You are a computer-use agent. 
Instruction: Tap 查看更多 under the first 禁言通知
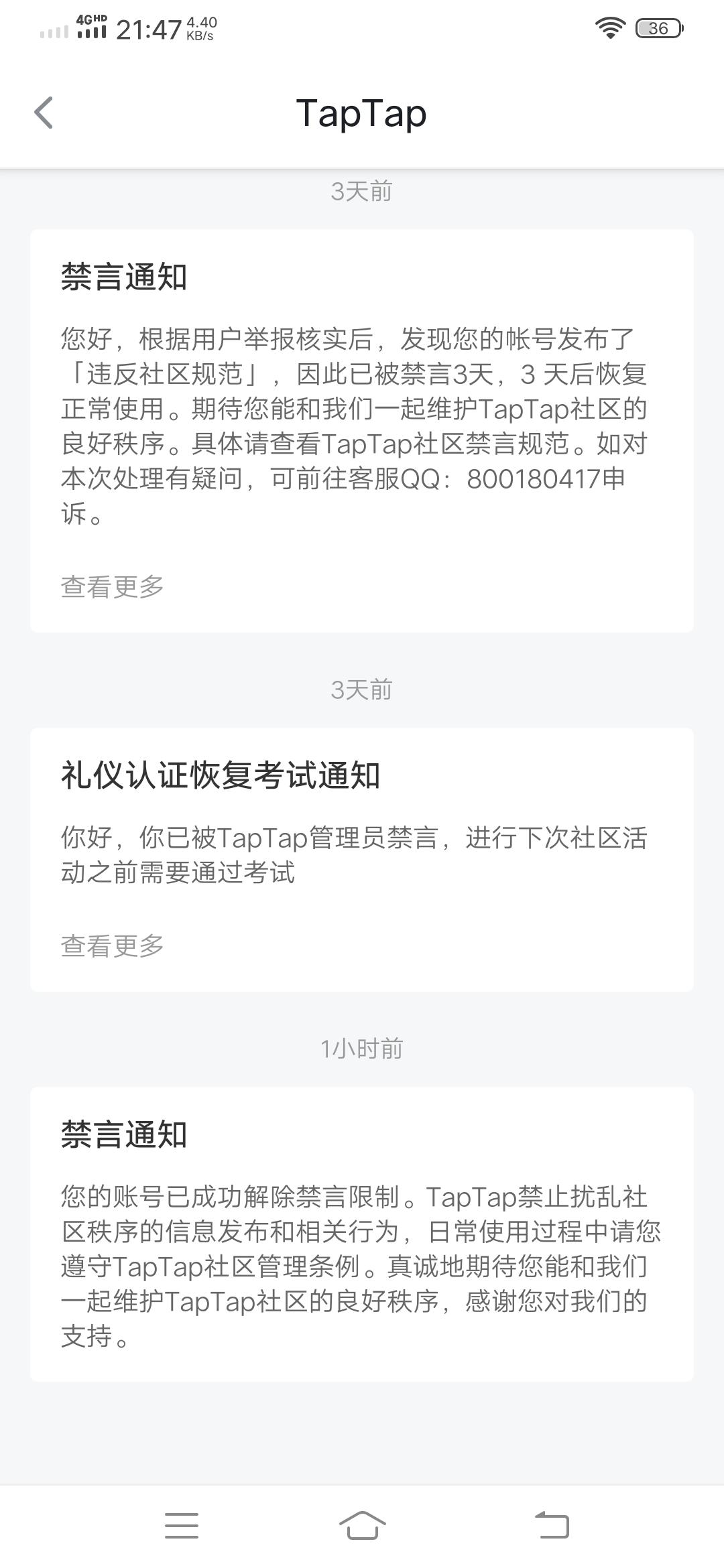point(112,586)
